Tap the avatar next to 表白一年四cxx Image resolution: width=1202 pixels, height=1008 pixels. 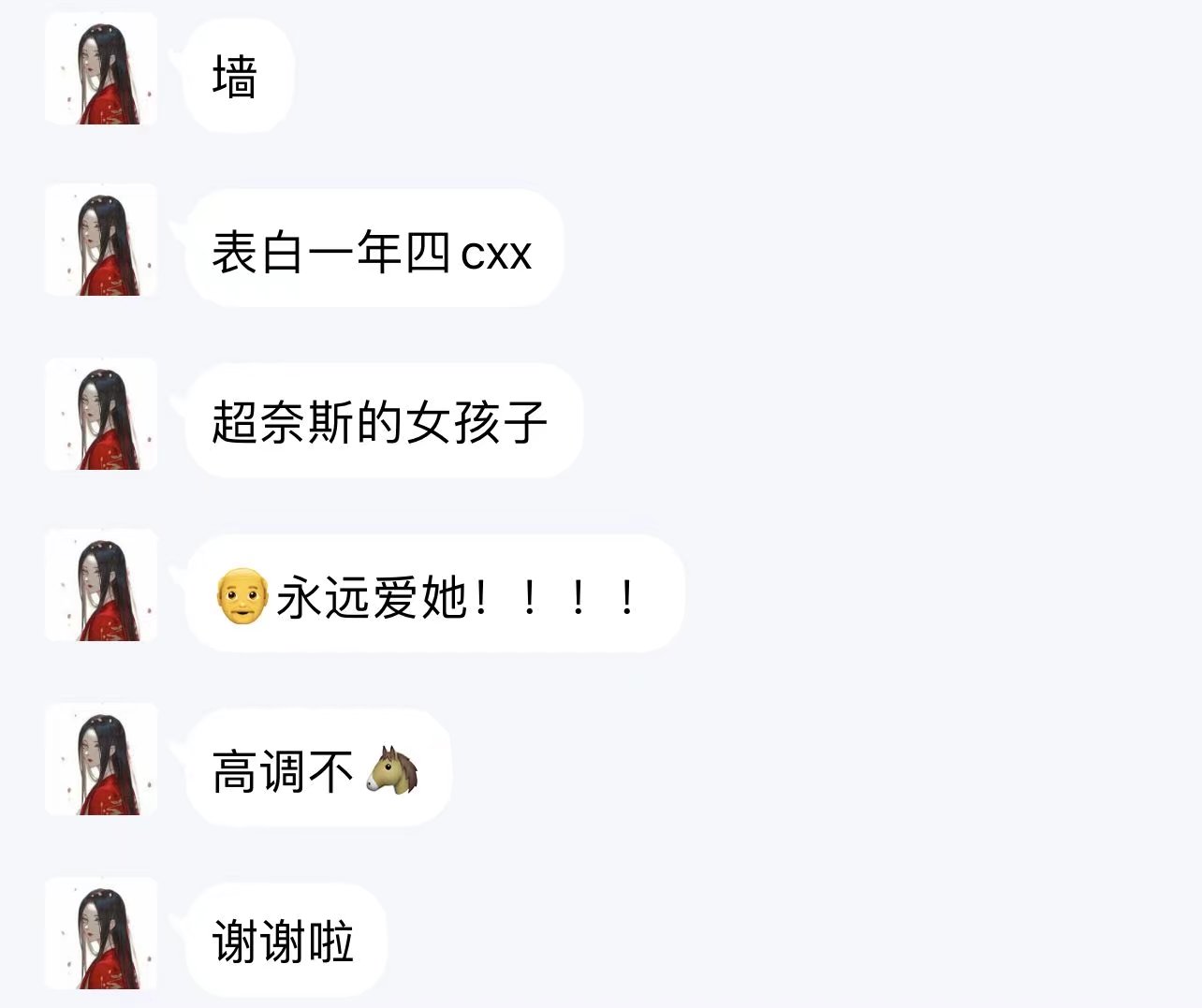101,241
